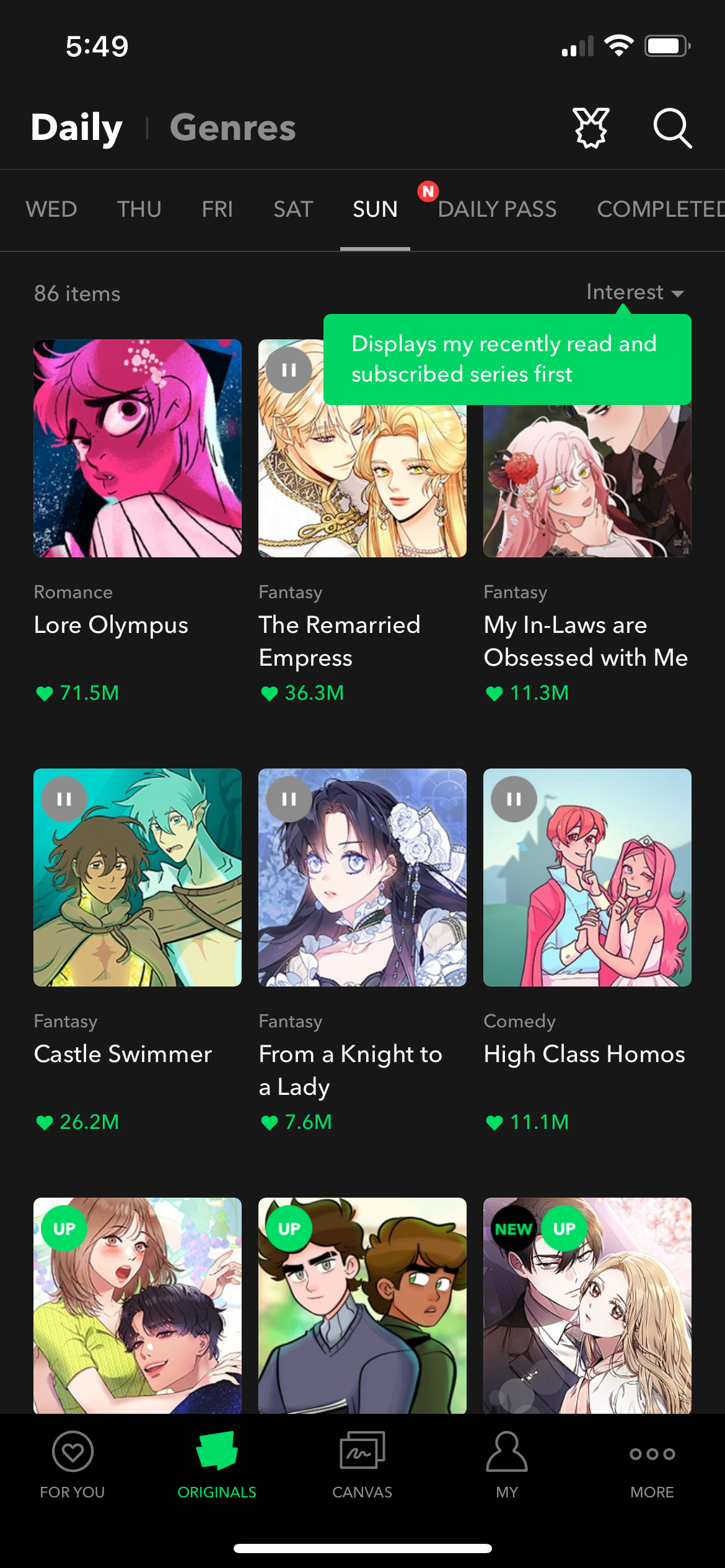Screen dimensions: 725x1568
Task: Open the DAILY PASS tab
Action: [498, 209]
